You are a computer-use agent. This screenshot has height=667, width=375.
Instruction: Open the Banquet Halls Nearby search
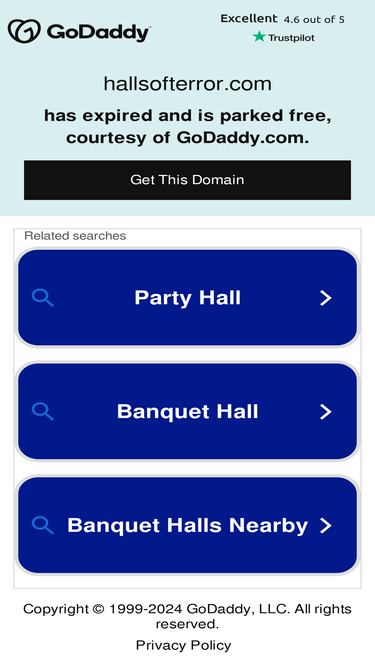(x=187, y=525)
